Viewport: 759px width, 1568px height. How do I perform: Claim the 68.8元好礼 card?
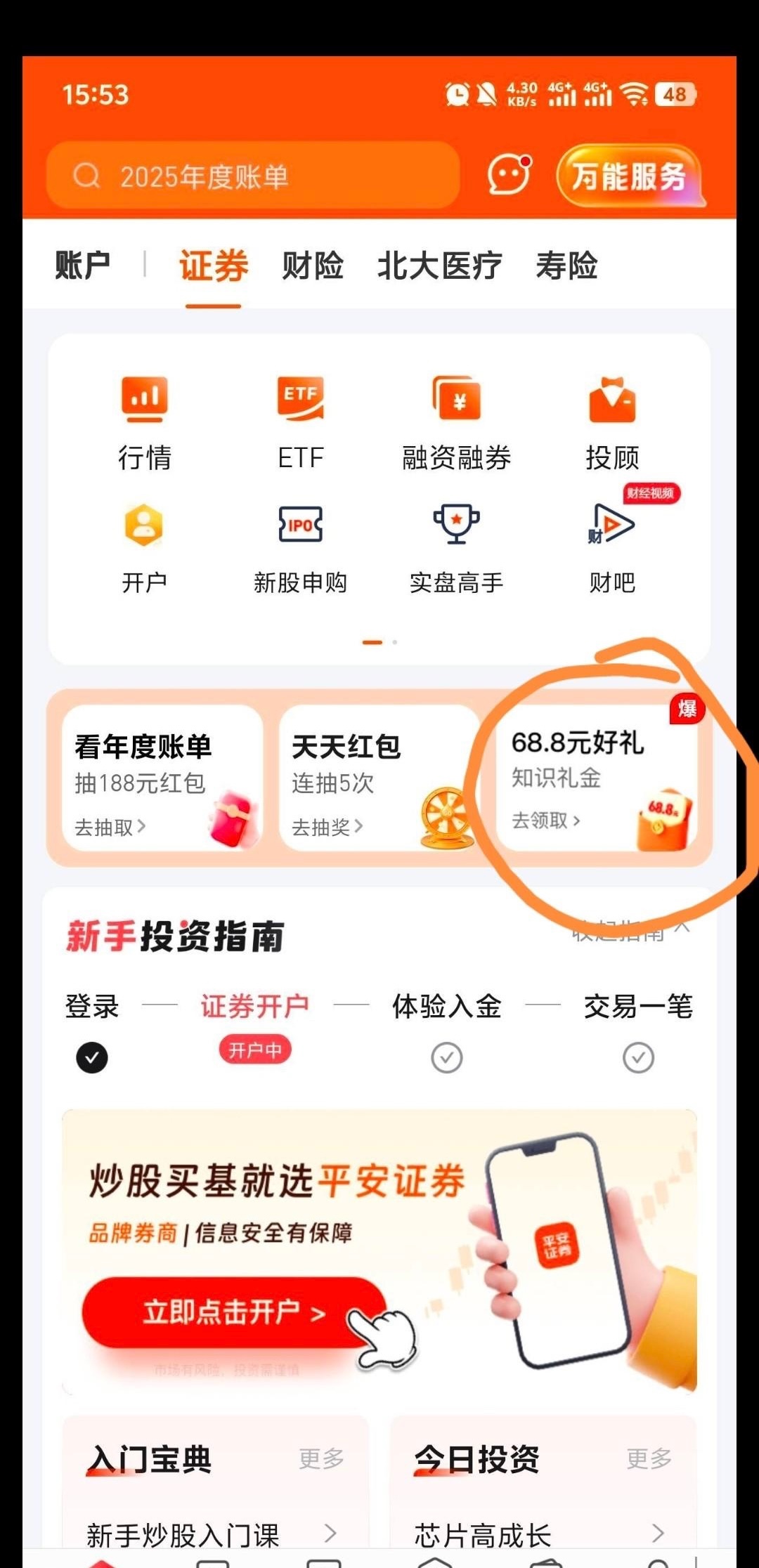[596, 778]
